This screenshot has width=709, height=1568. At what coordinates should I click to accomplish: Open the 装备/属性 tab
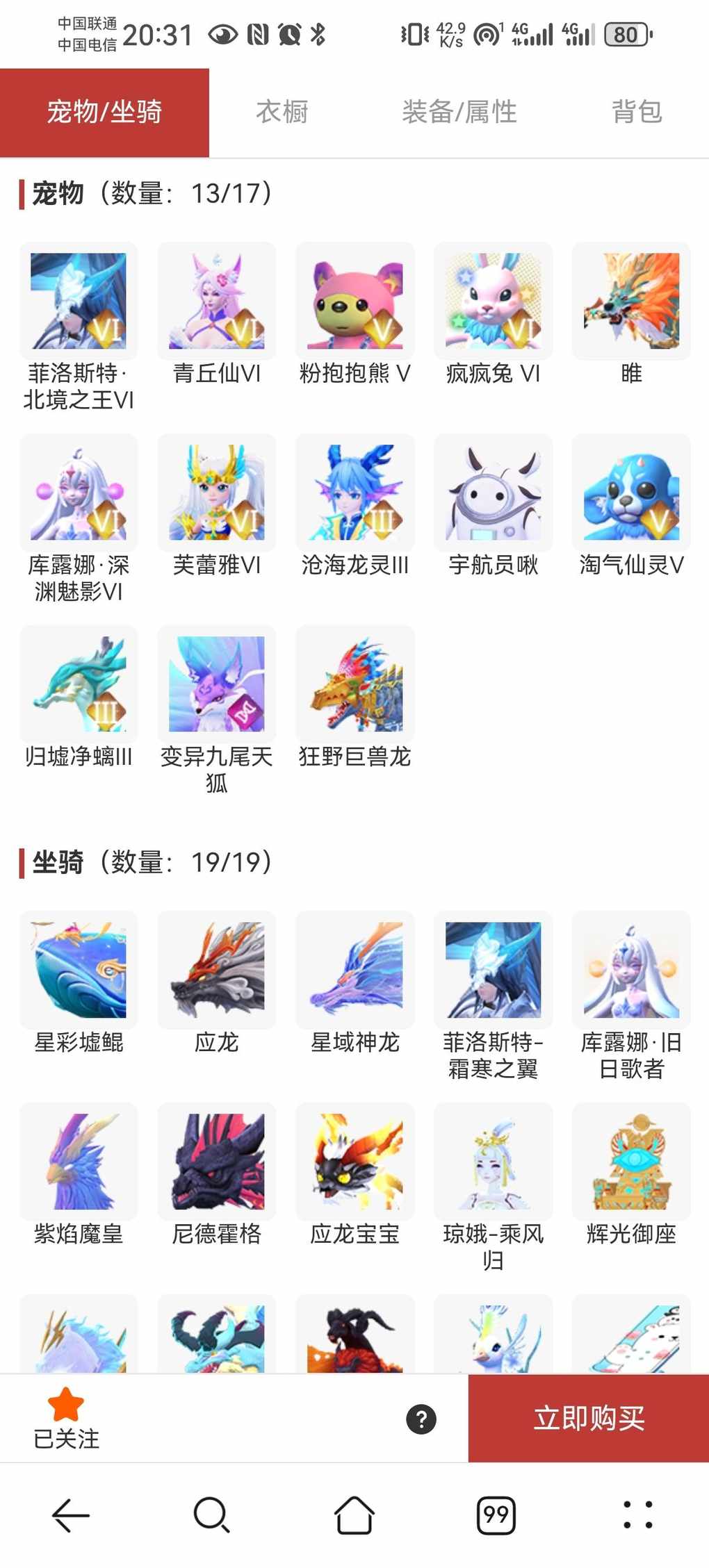coord(459,112)
